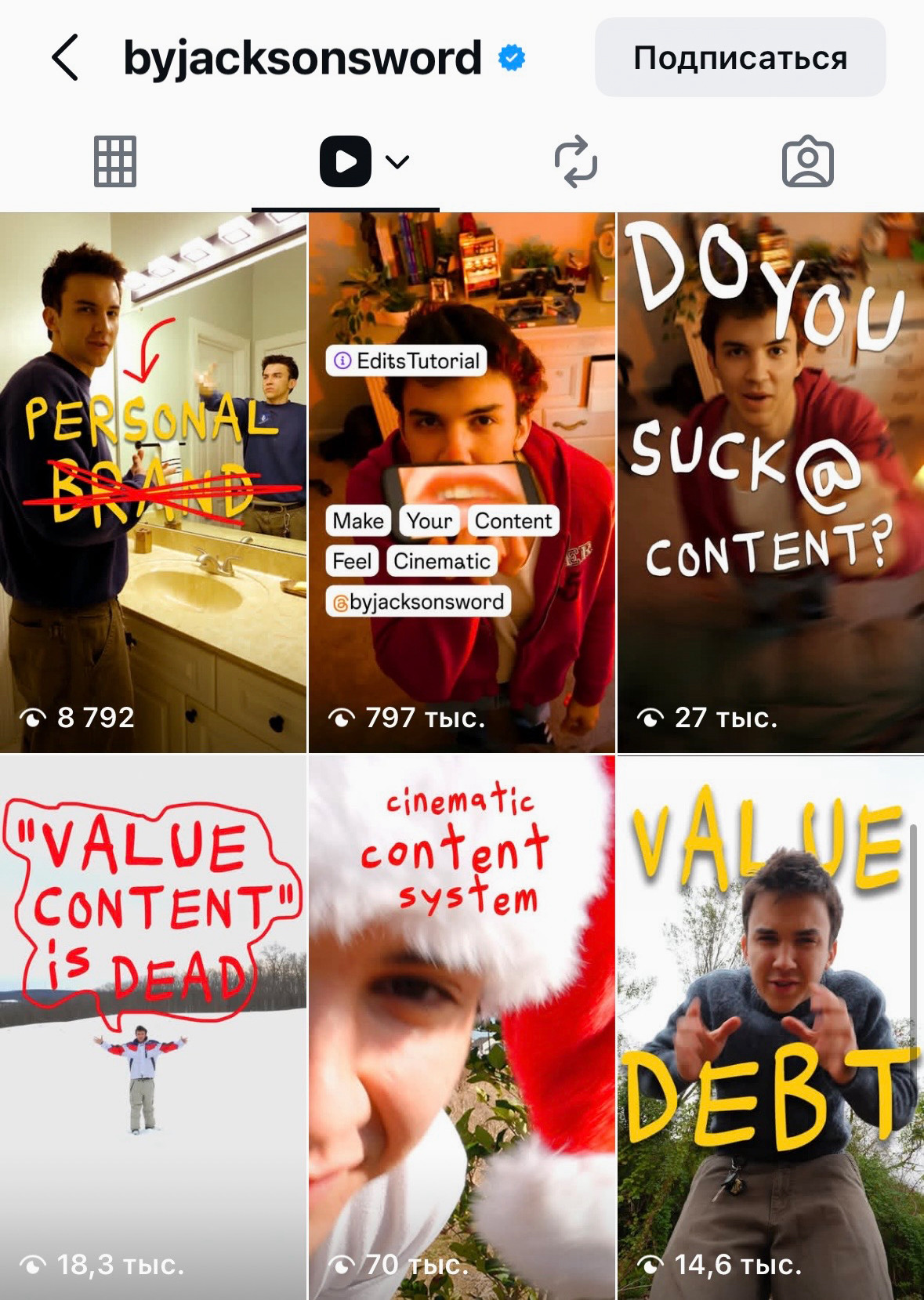The width and height of the screenshot is (924, 1300).
Task: Open the Reels tab dropdown
Action: point(397,162)
